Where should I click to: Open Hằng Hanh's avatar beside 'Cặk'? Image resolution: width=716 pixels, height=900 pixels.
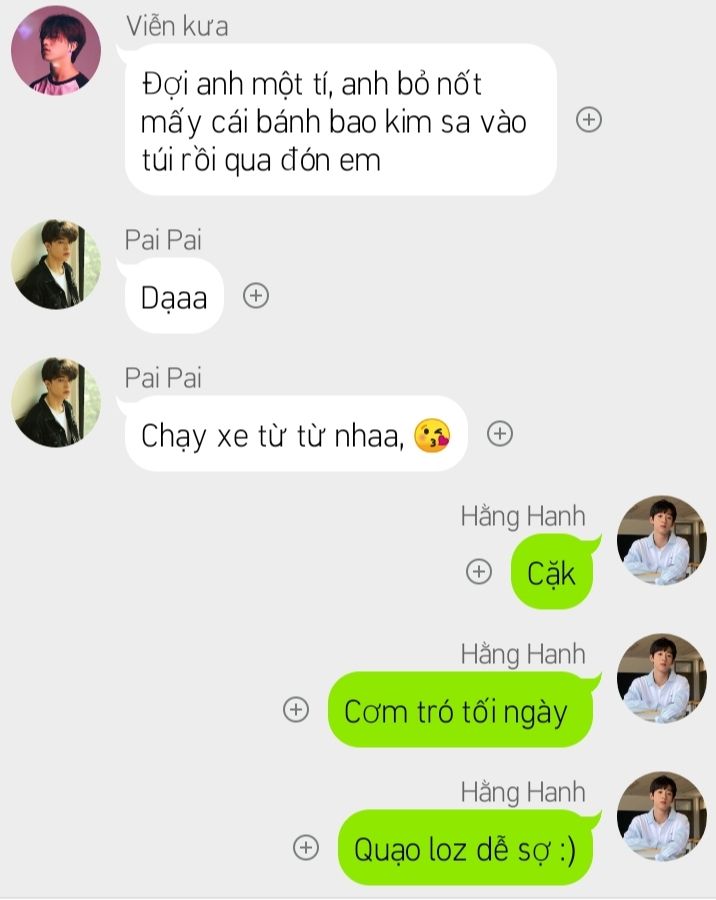click(x=661, y=540)
